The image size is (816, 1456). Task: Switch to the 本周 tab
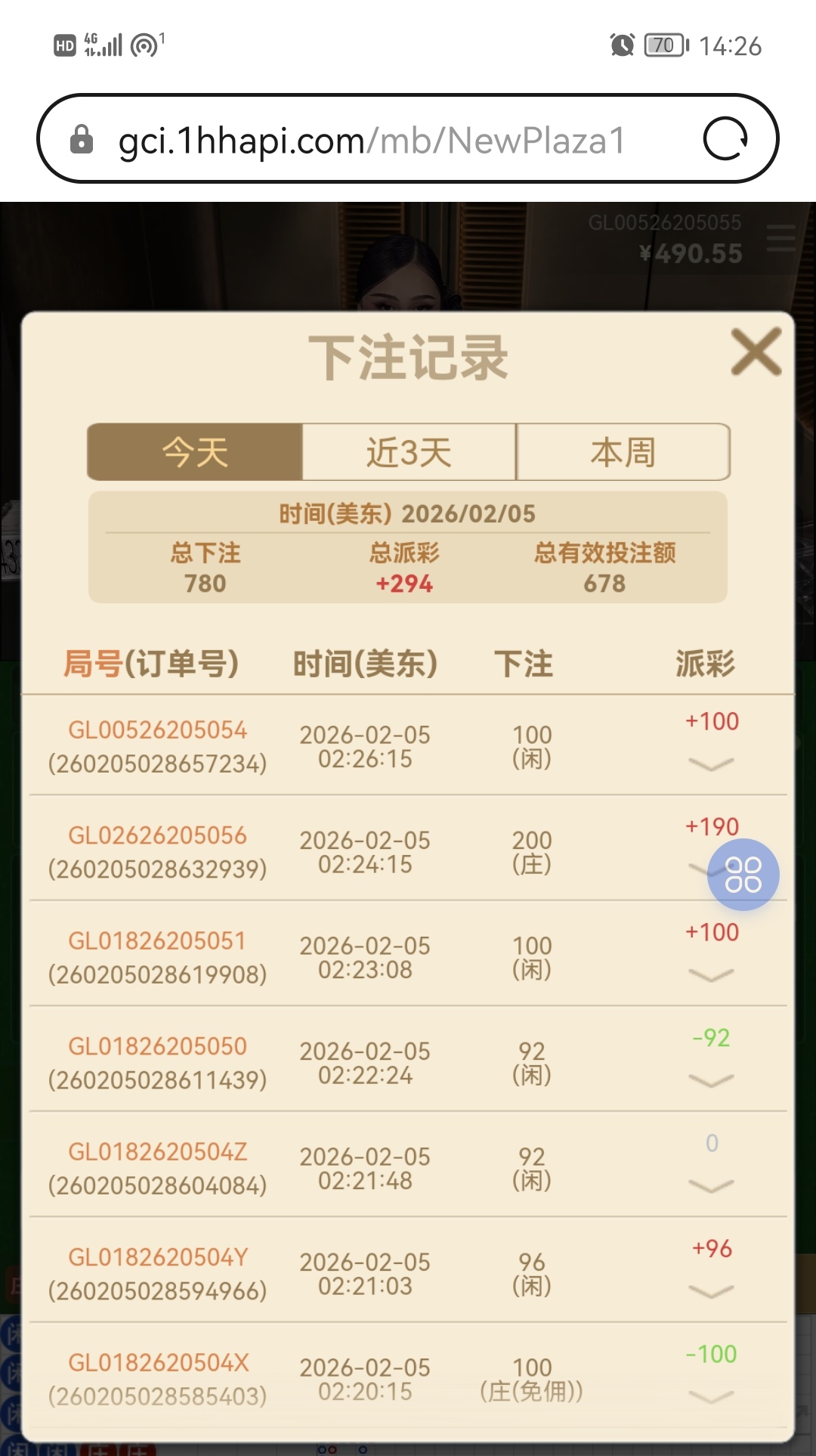click(623, 452)
